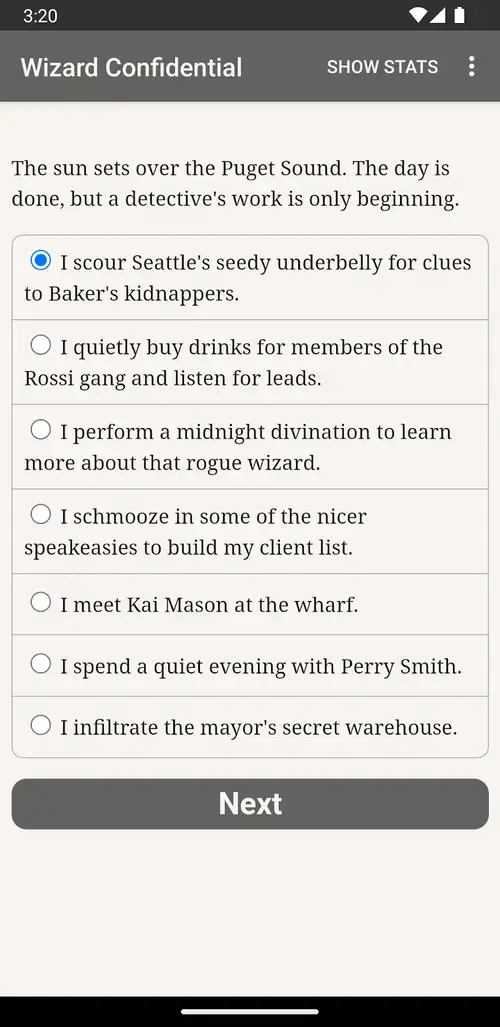Image resolution: width=500 pixels, height=1027 pixels.
Task: Select the scour Seattle's seedy underbelly option
Action: click(250, 278)
